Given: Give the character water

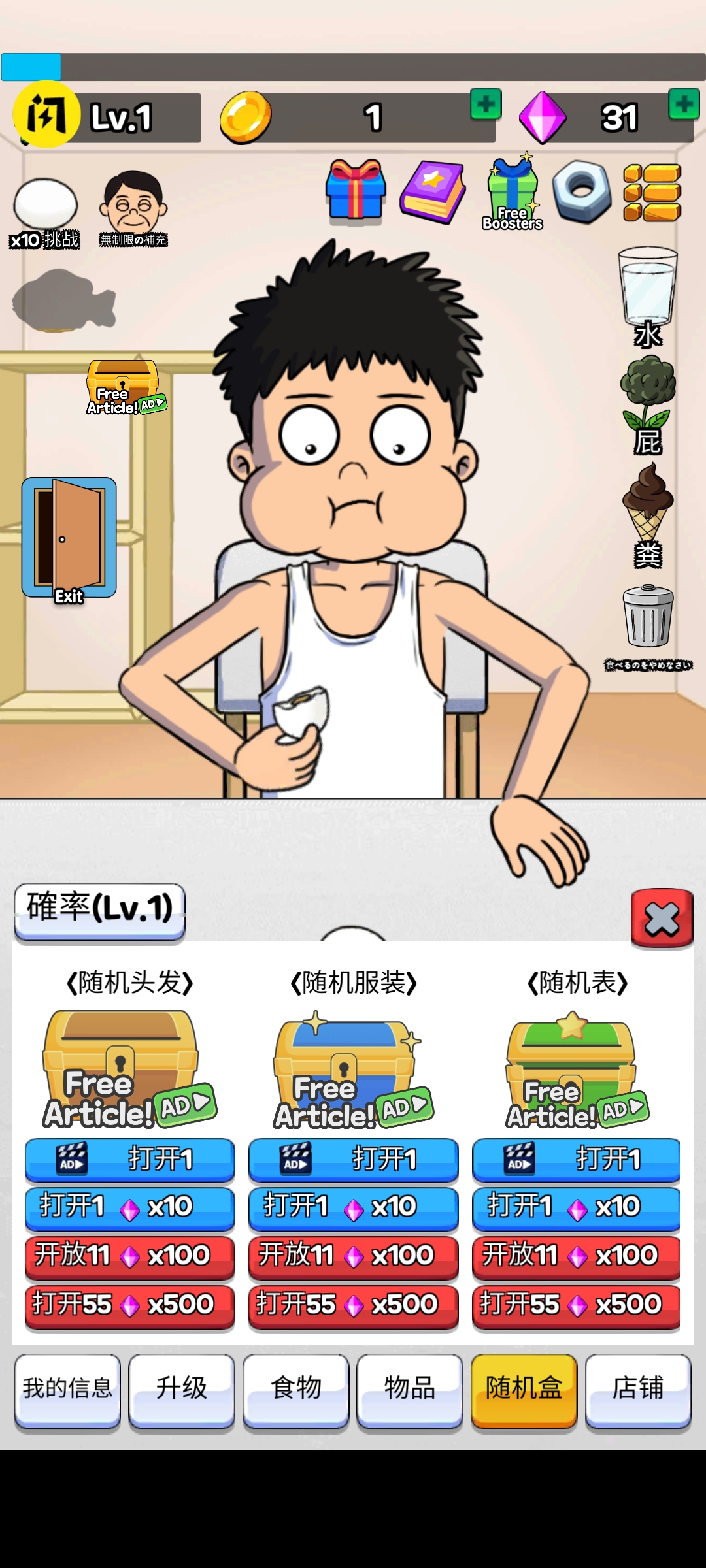Looking at the screenshot, I should (647, 295).
